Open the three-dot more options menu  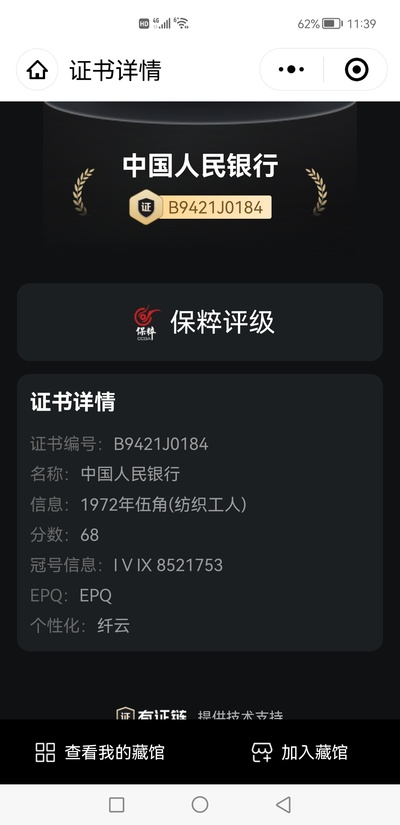(x=291, y=69)
